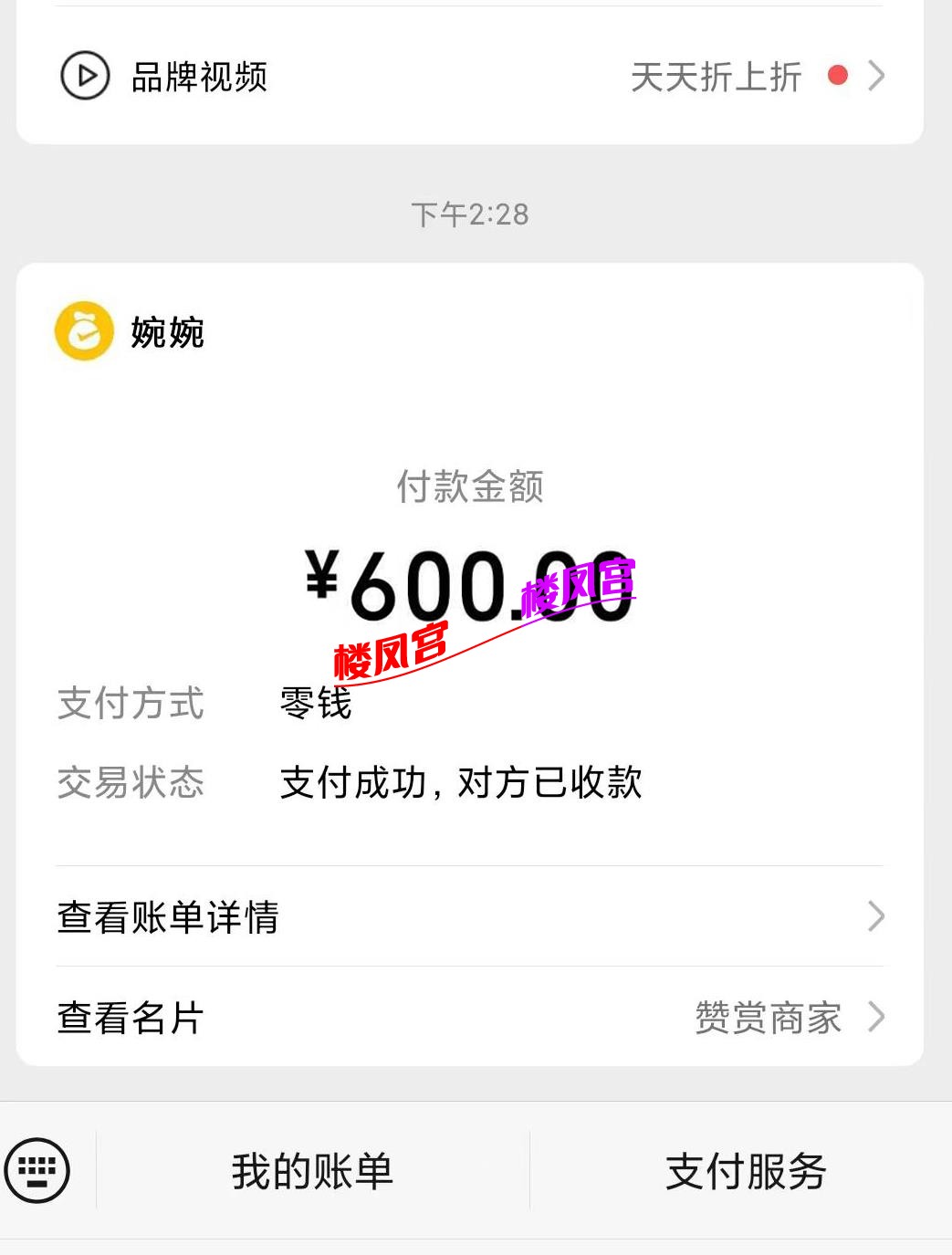The image size is (952, 1255).
Task: Tap 查看名片 to view the card
Action: [x=131, y=1016]
